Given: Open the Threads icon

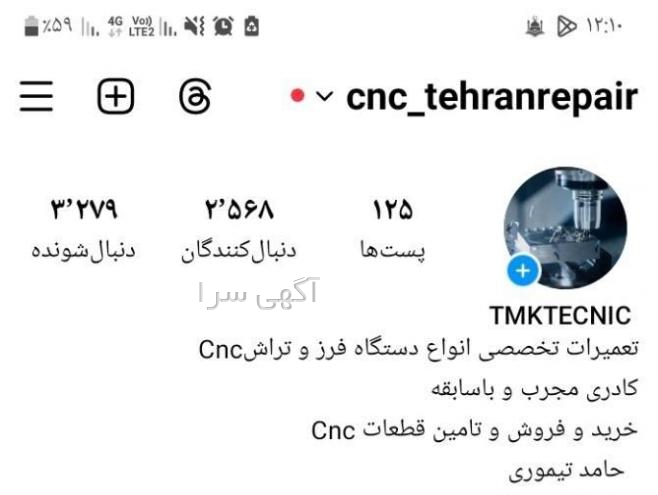Looking at the screenshot, I should coord(195,97).
